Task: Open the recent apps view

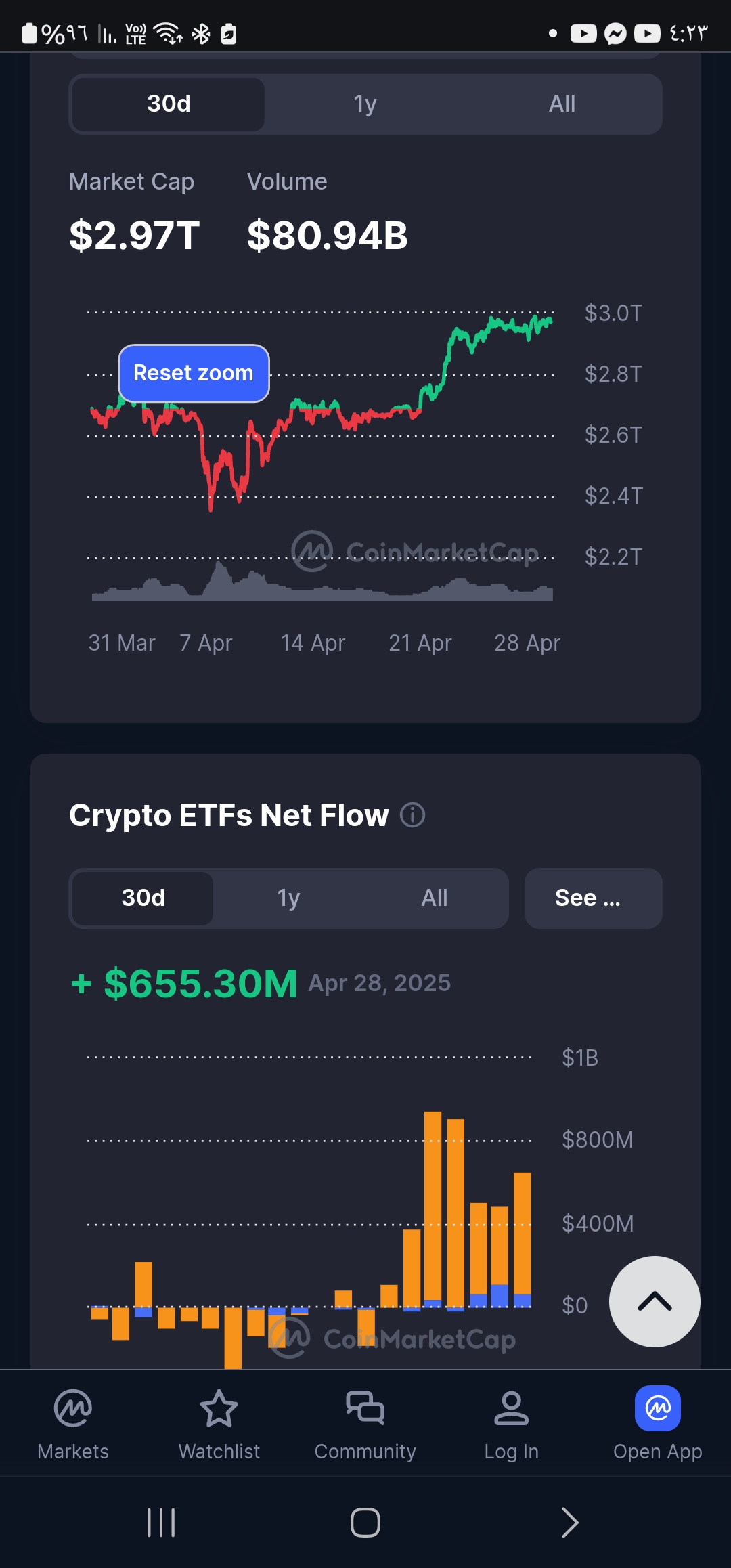Action: coord(161,1523)
